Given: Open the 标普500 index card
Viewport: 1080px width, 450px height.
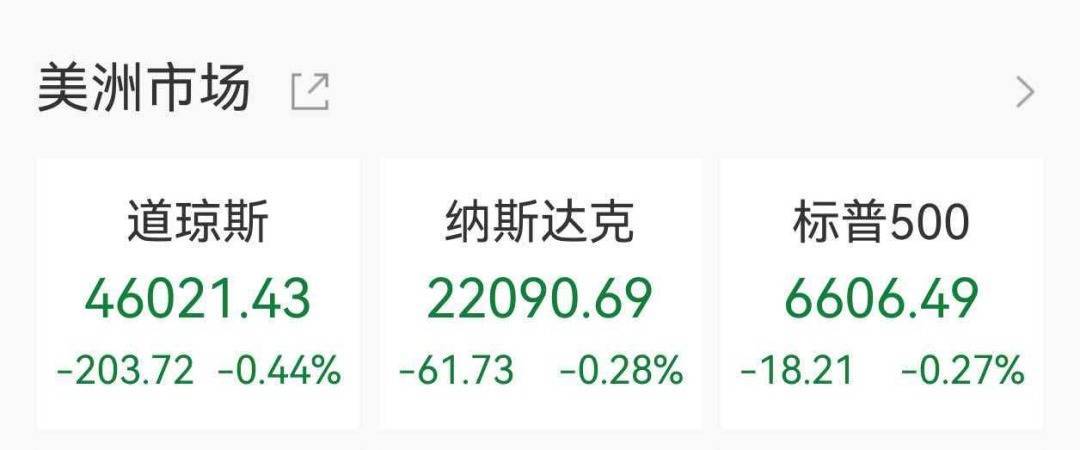Looking at the screenshot, I should click(x=882, y=295).
